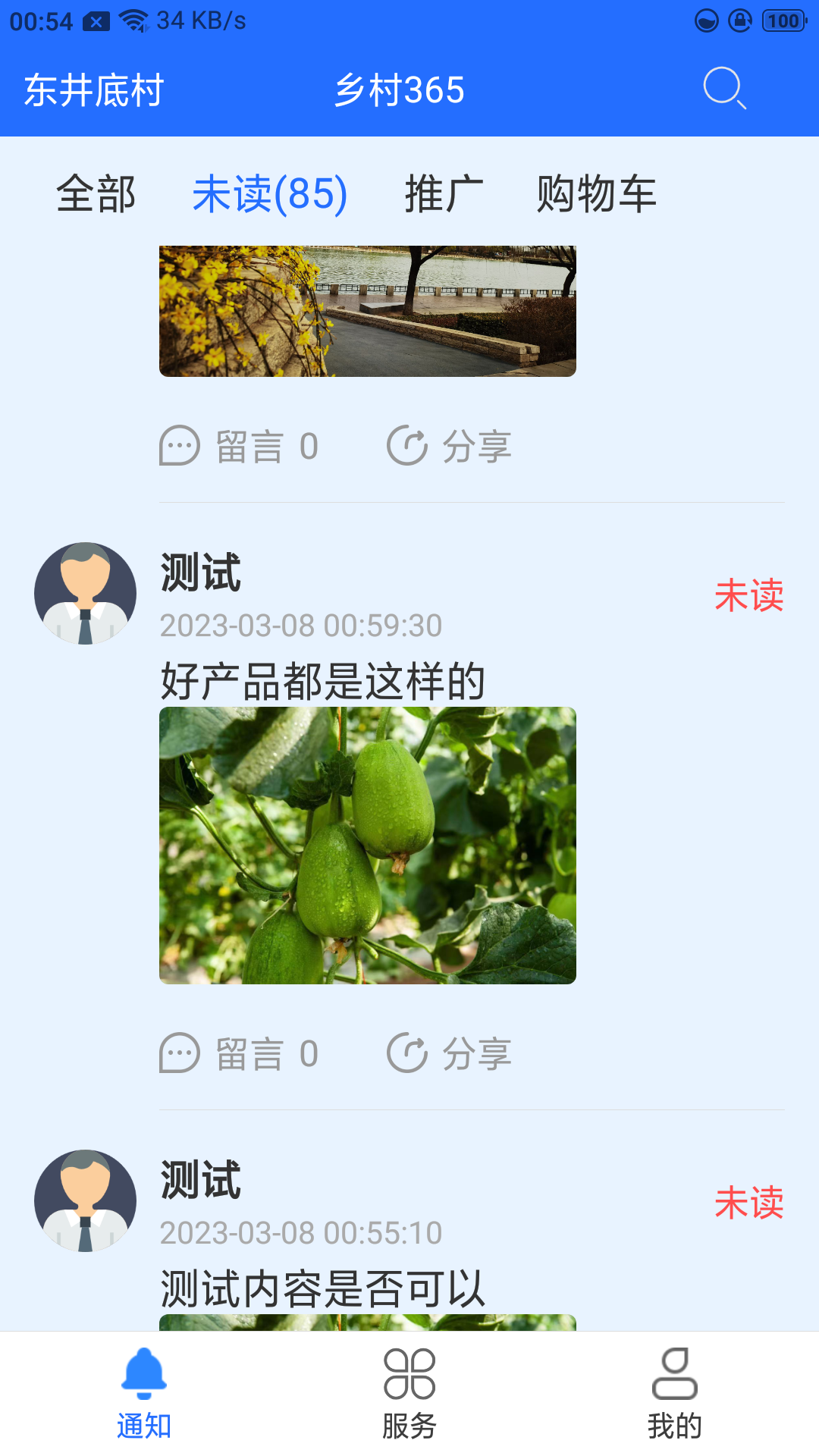Tap the first 测试 user avatar
819x1456 pixels.
[x=84, y=592]
